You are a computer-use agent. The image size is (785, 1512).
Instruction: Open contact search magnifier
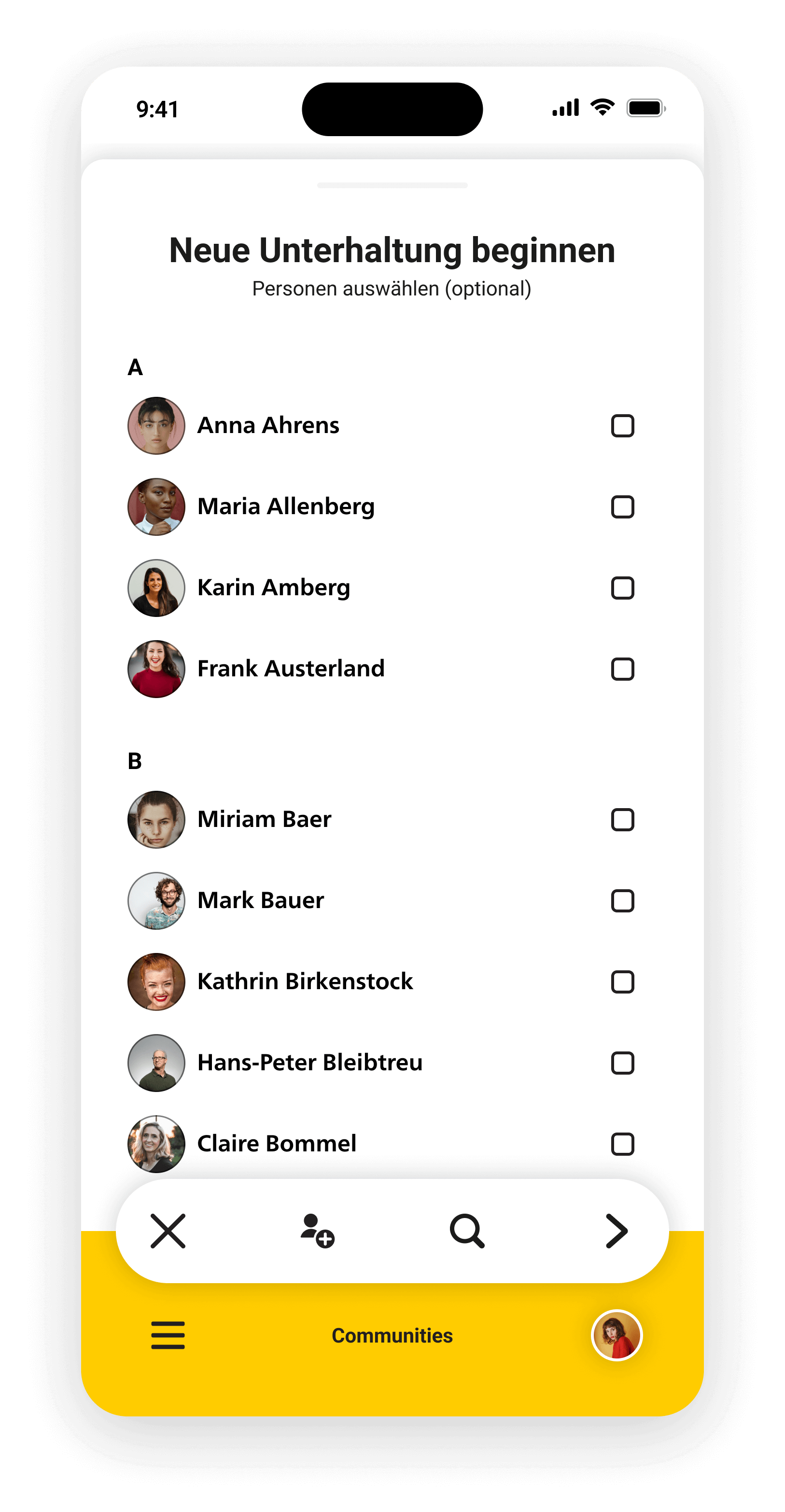click(467, 1230)
